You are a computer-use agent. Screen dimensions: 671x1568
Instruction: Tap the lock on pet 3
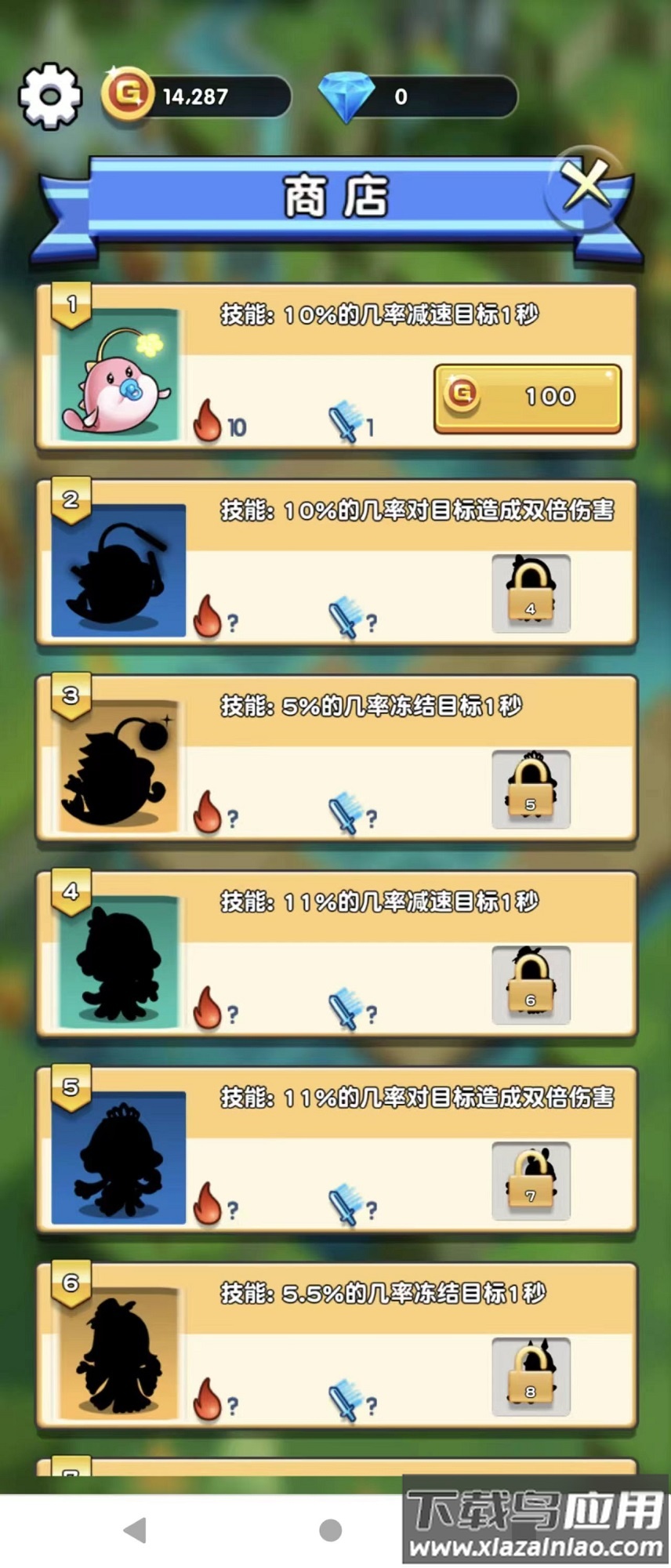(x=531, y=789)
